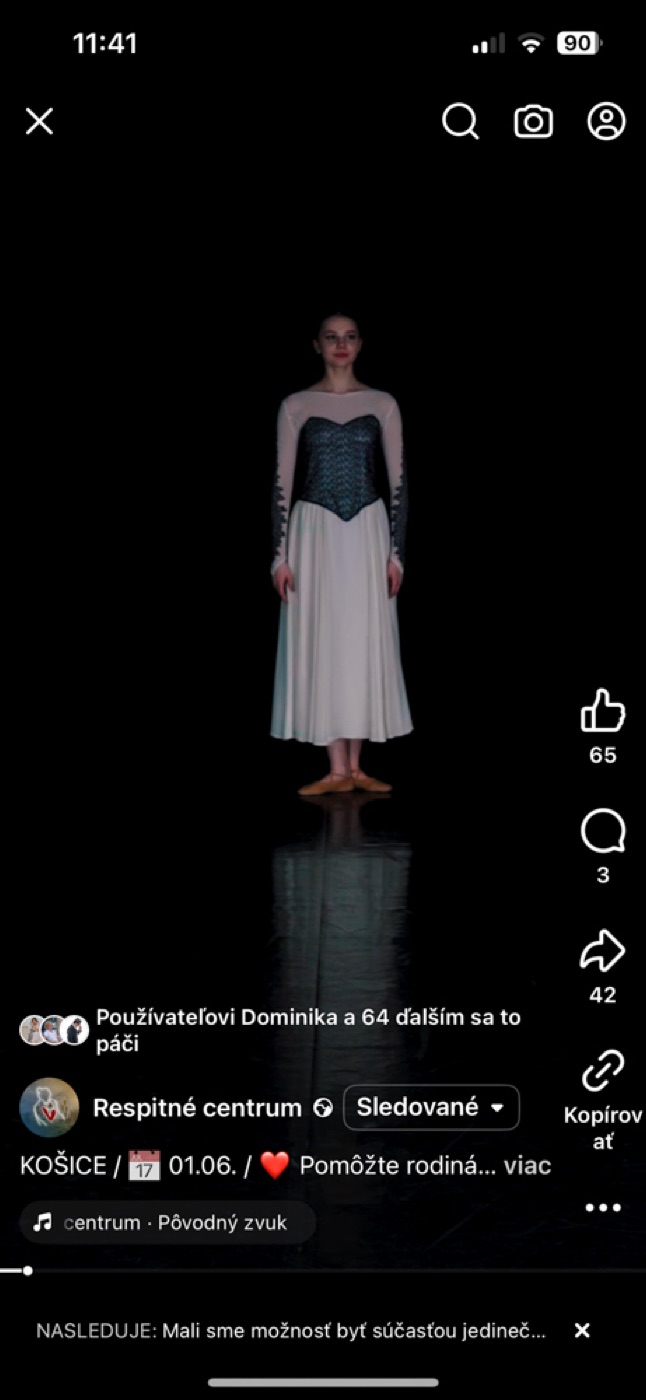Open the camera to create a reel
The image size is (646, 1400).
(533, 122)
